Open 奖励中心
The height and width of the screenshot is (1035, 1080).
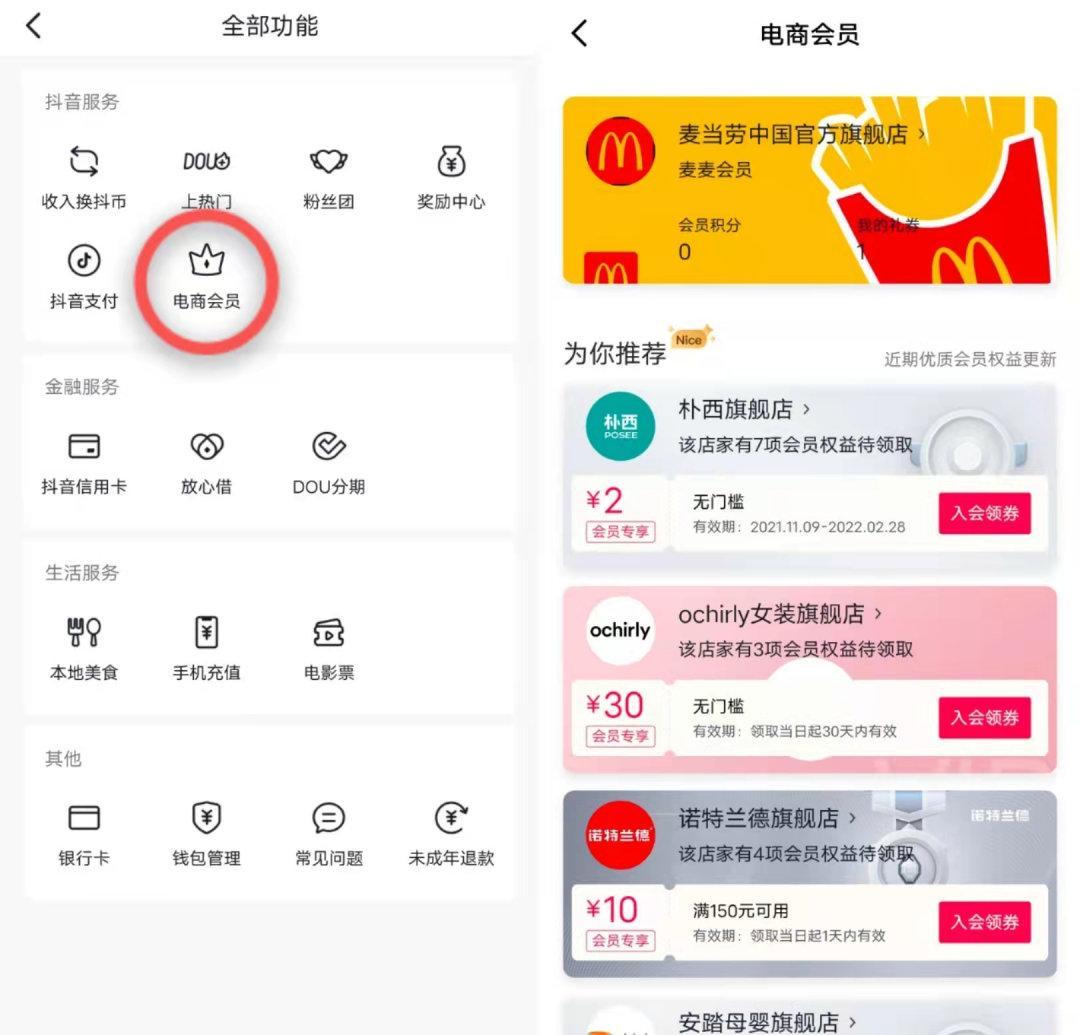[451, 176]
